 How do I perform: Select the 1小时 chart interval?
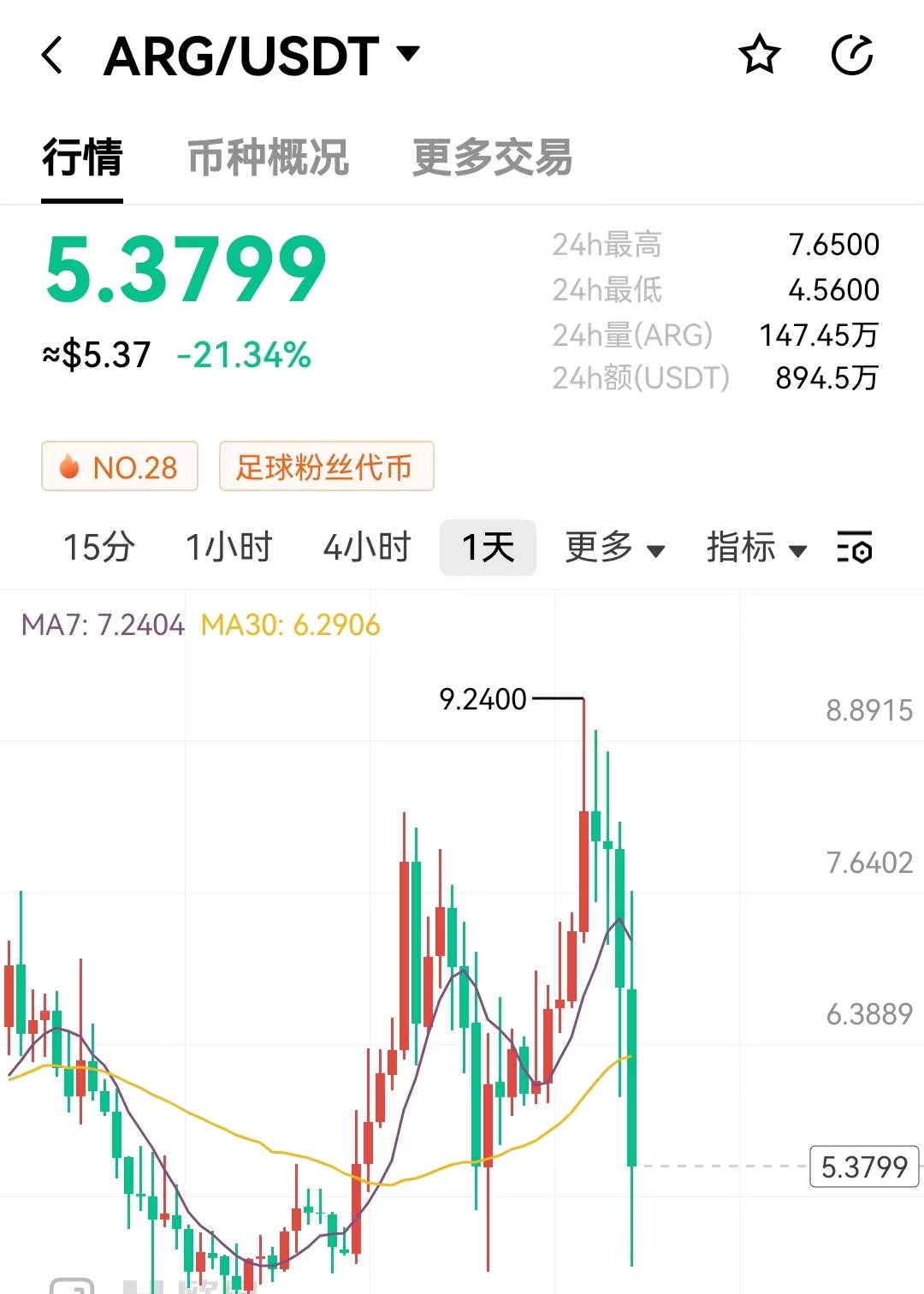pyautogui.click(x=228, y=548)
